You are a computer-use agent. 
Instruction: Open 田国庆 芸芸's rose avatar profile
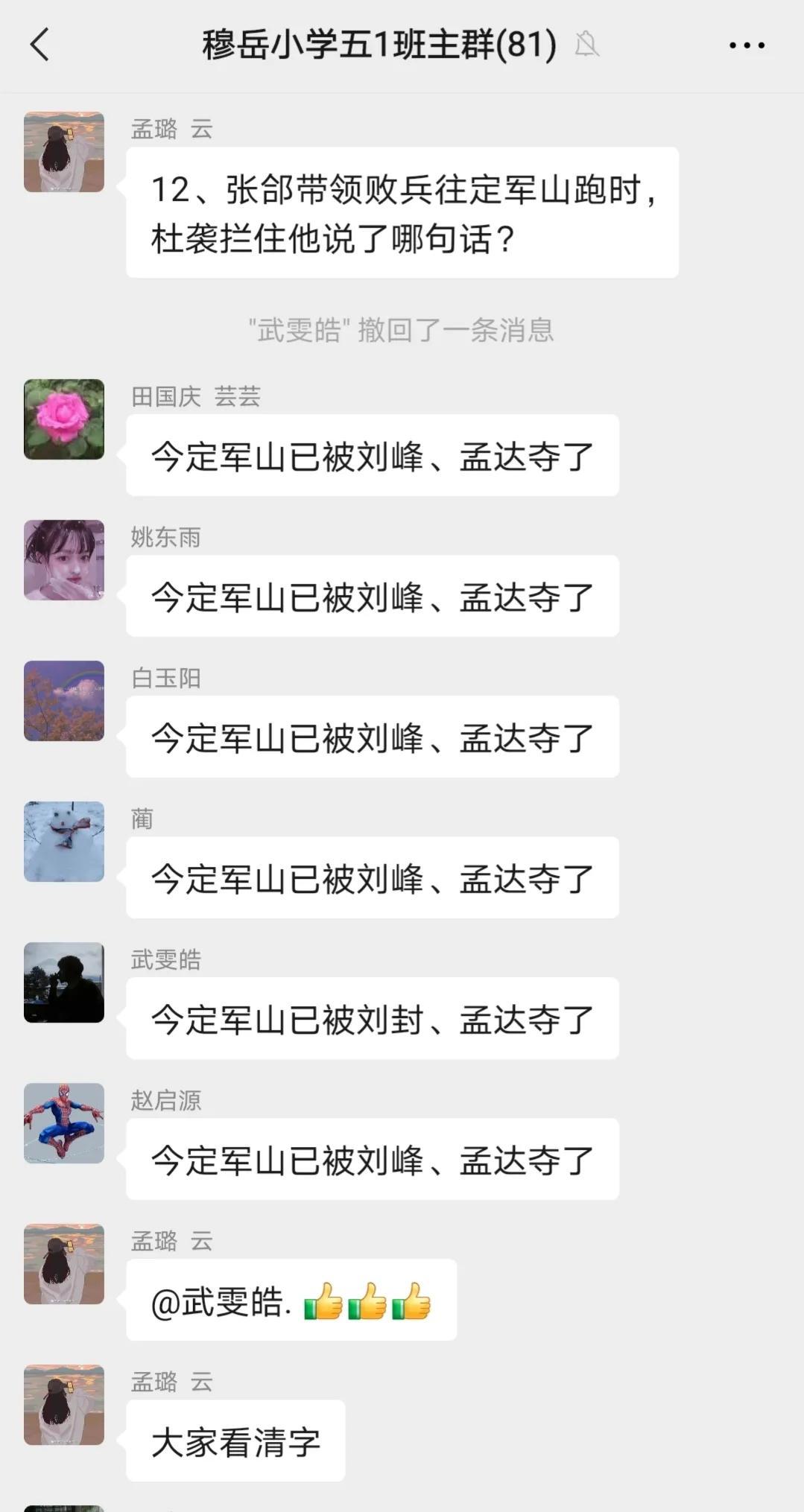tap(64, 419)
